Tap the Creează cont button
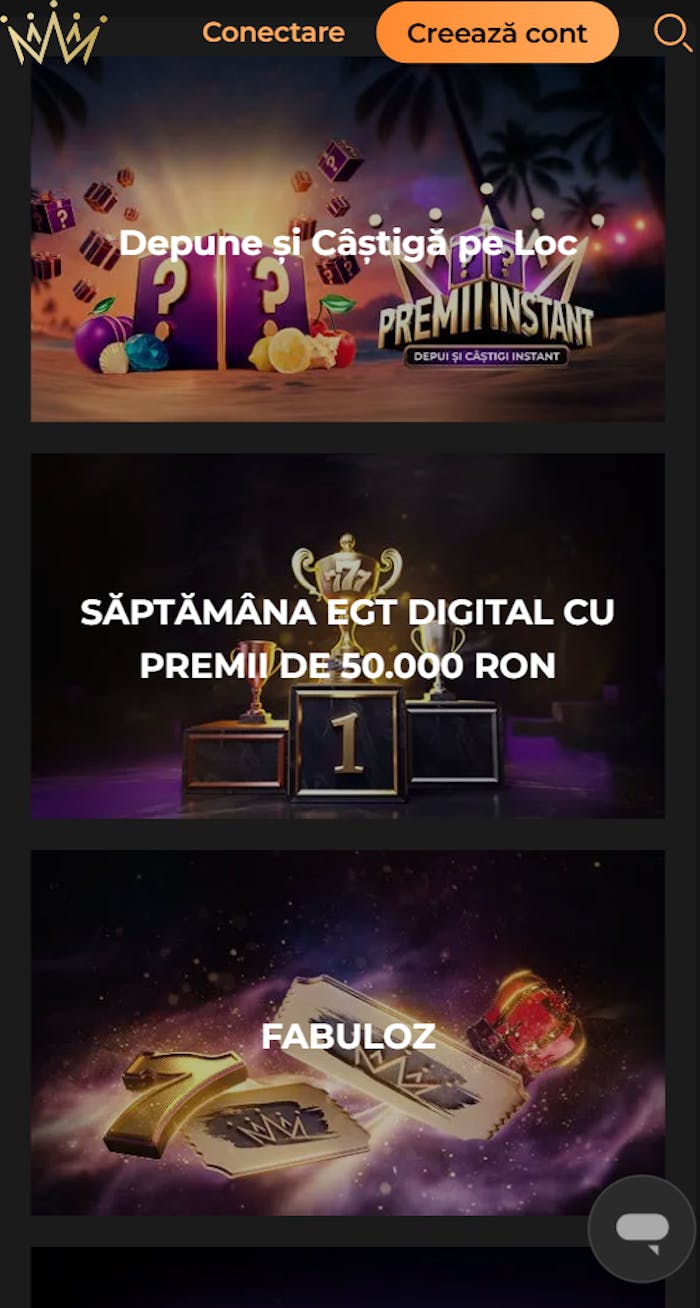The image size is (700, 1308). click(x=497, y=33)
